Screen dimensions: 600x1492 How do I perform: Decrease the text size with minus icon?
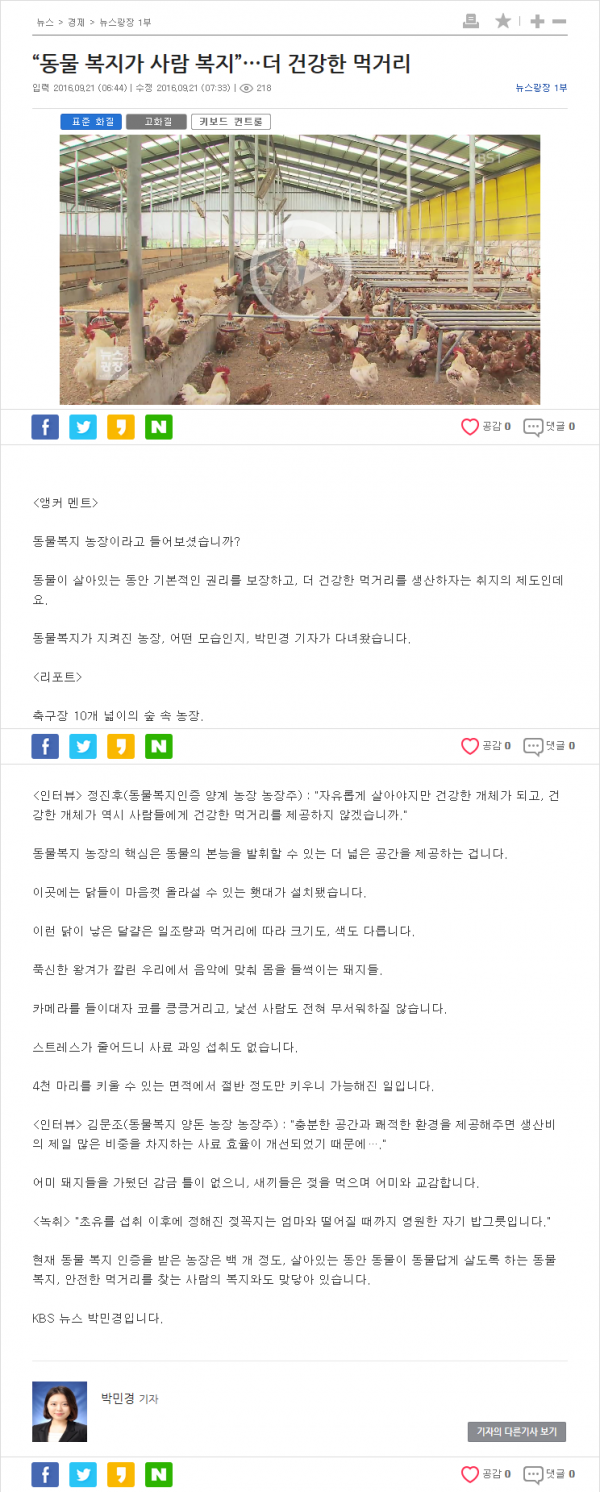(x=559, y=21)
